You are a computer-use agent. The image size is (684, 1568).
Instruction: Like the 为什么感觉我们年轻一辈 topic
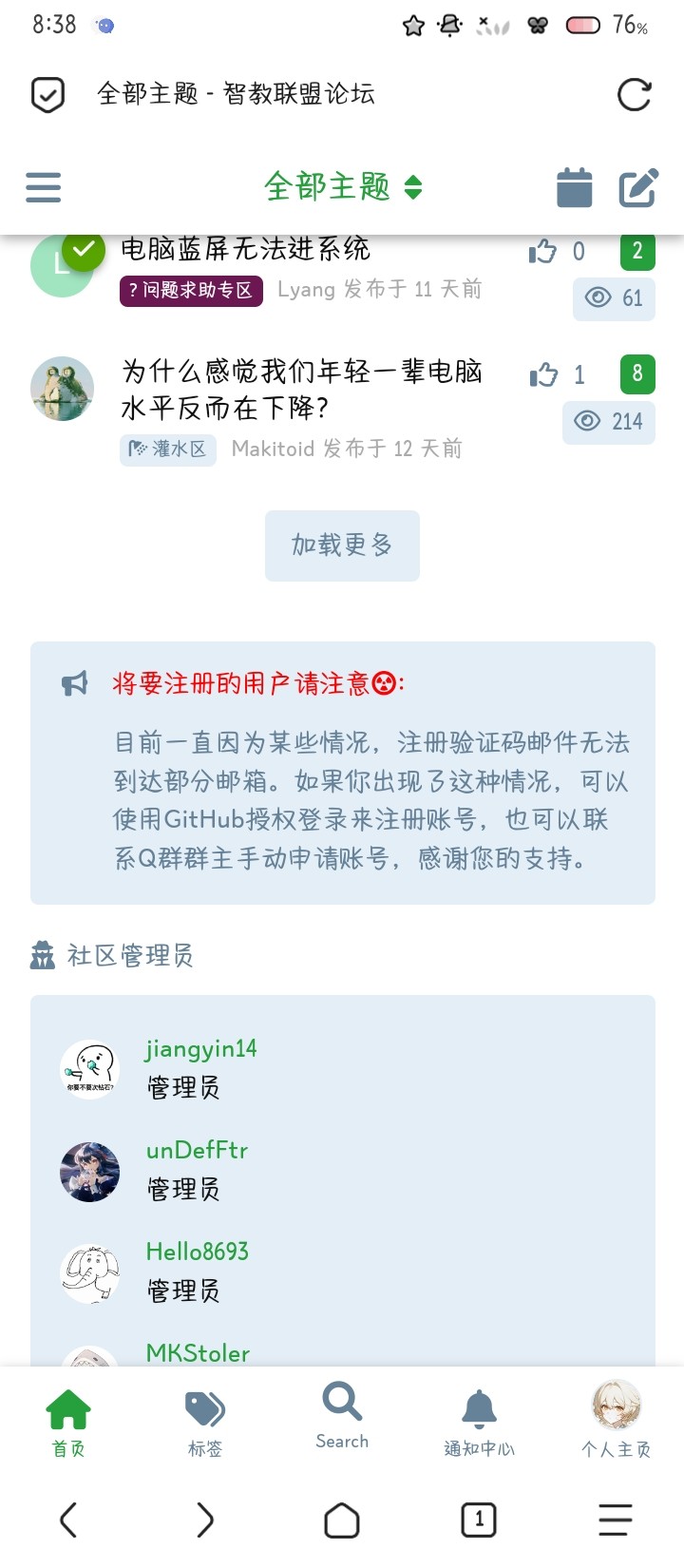pyautogui.click(x=544, y=374)
